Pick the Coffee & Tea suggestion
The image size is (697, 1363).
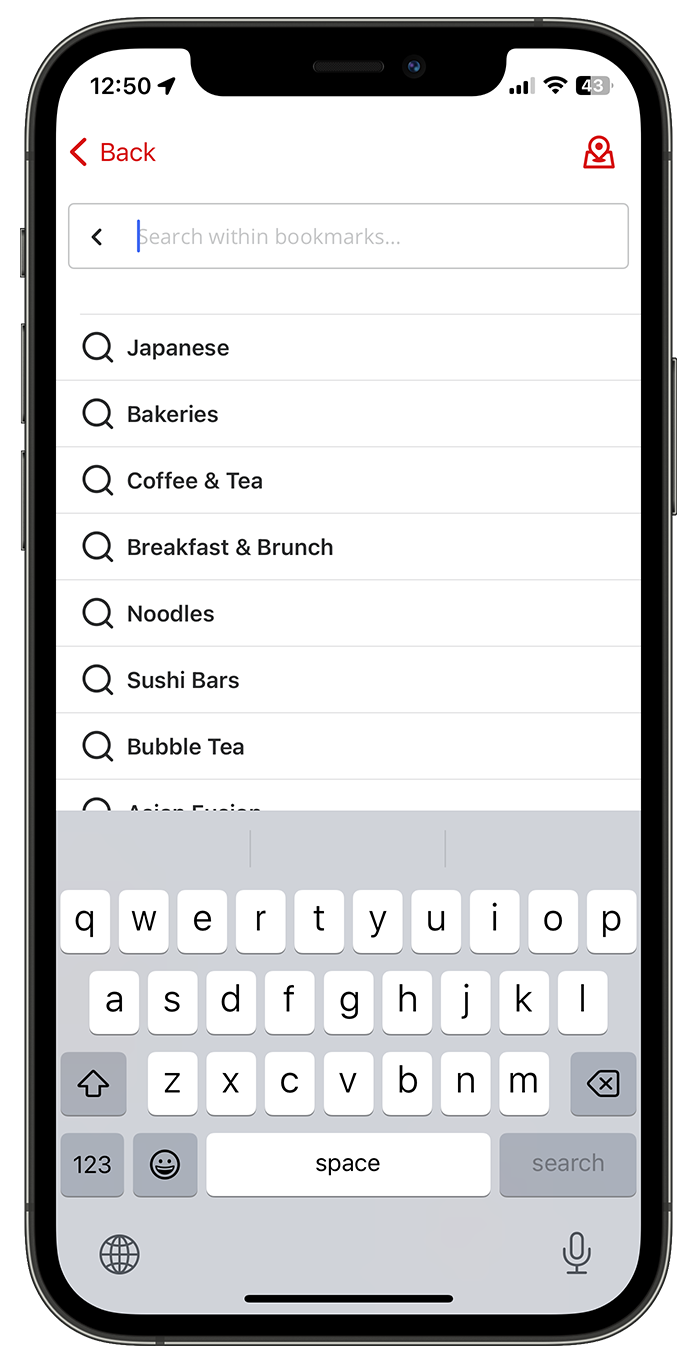(x=194, y=481)
